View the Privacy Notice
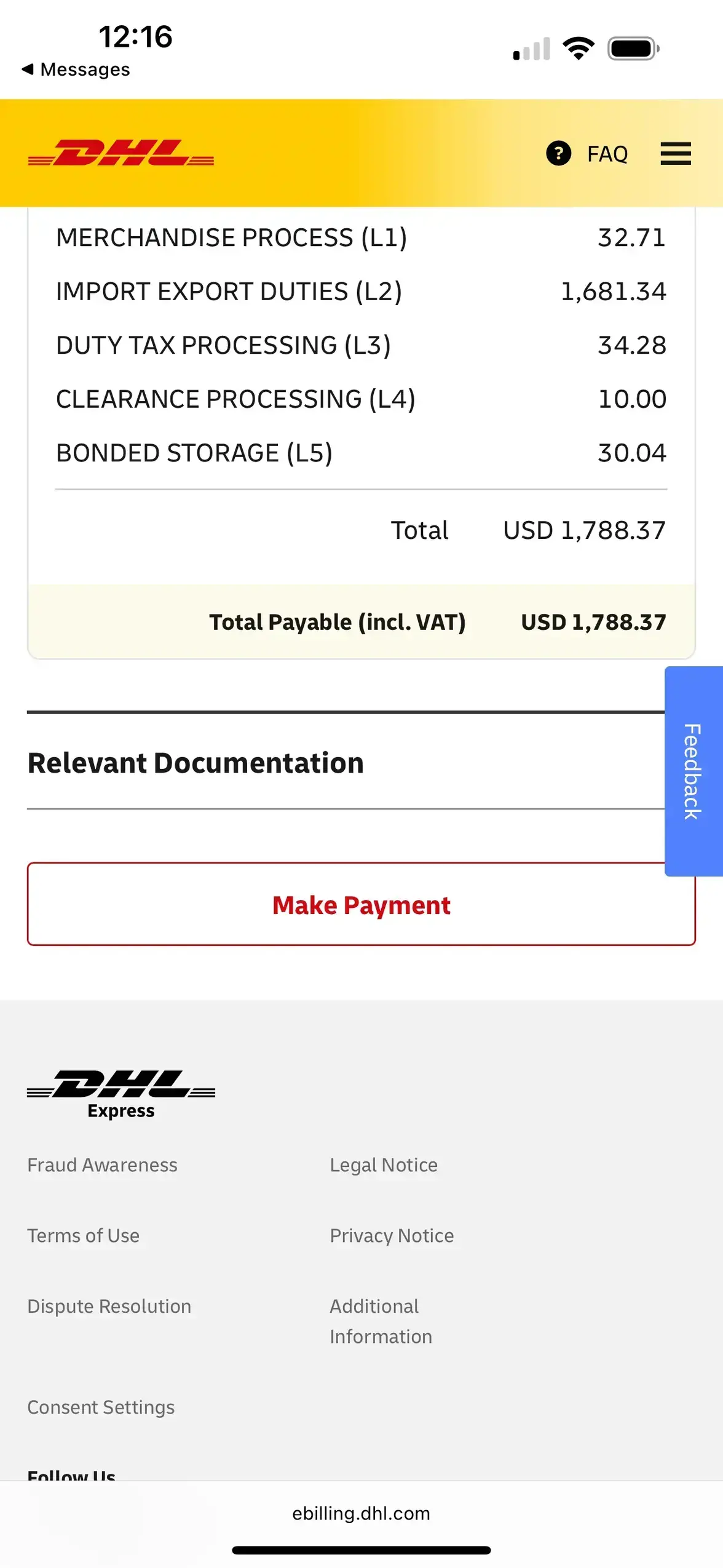Viewport: 723px width, 1568px height. click(391, 1235)
